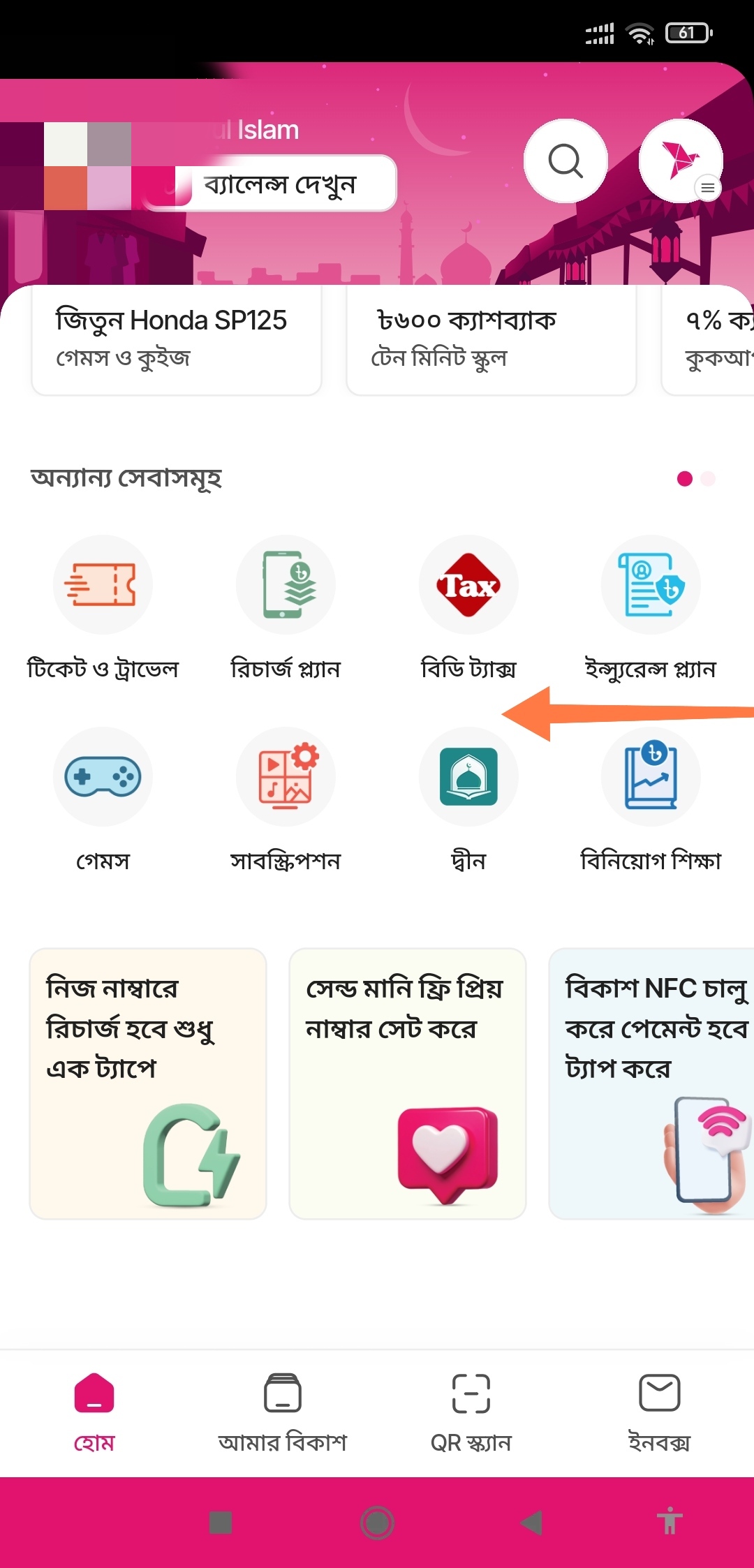Open the search icon

coord(565,161)
